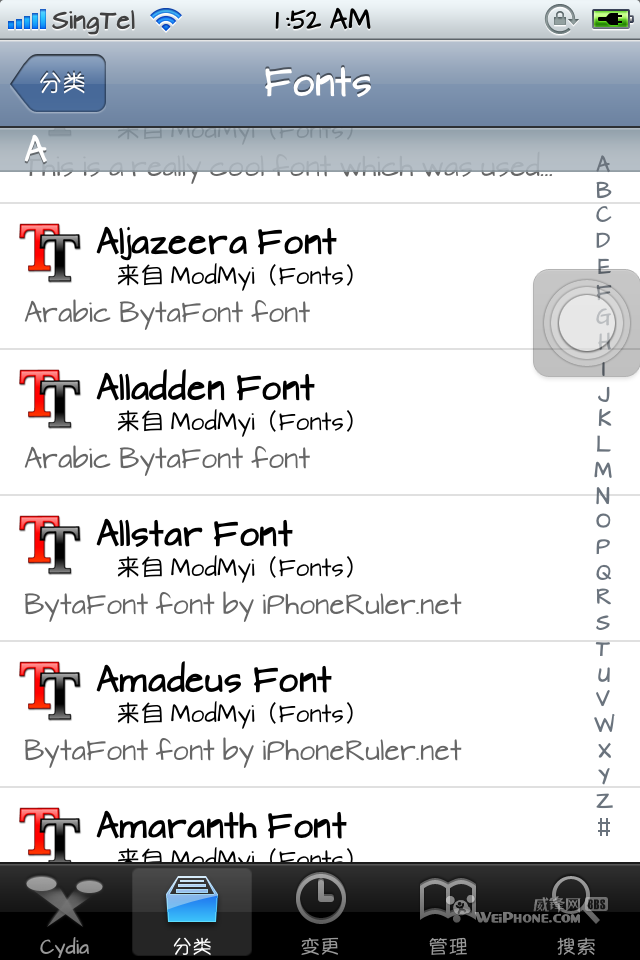Switch to the Cydia tab
The image size is (640, 960).
pos(64,914)
